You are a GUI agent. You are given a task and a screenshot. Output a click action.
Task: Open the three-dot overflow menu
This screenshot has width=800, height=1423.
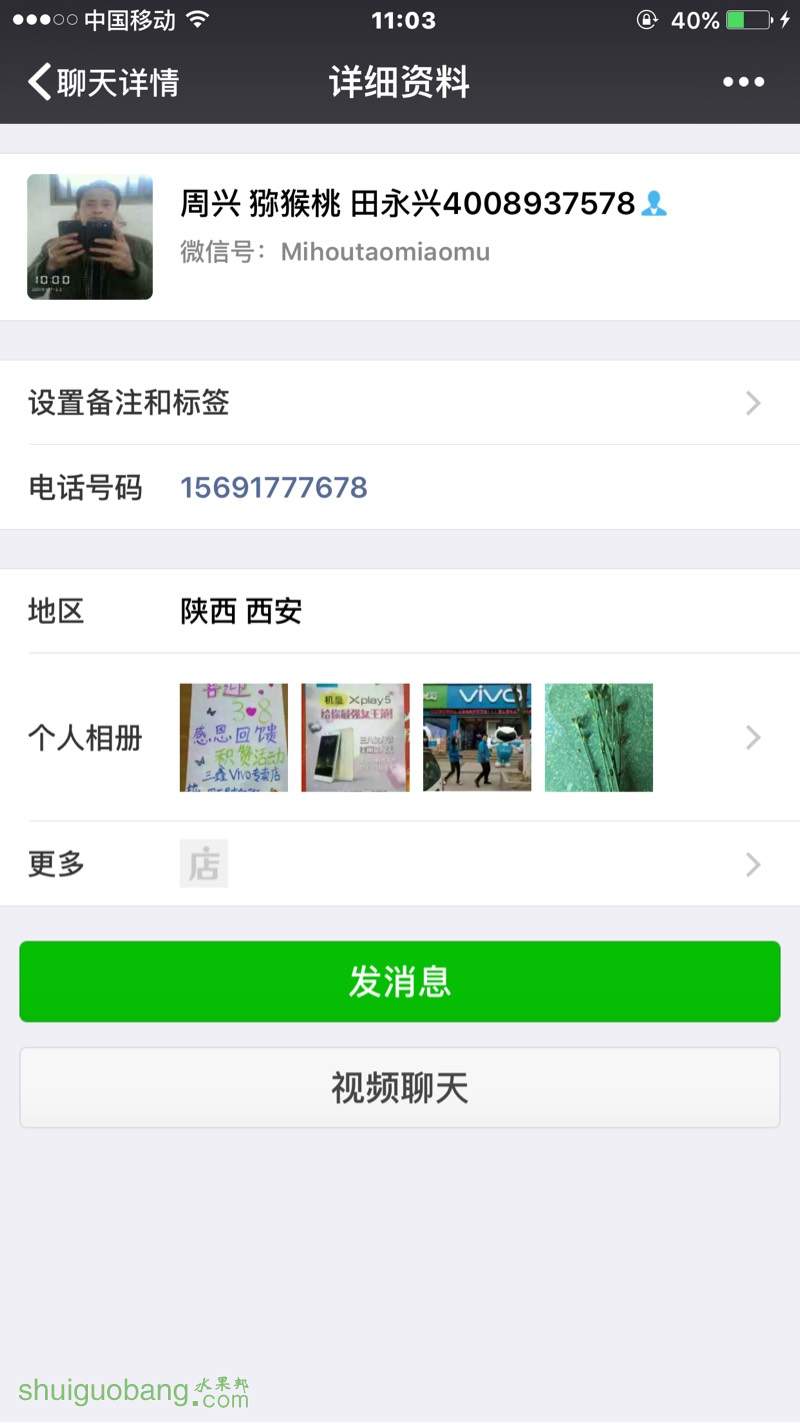tap(743, 82)
